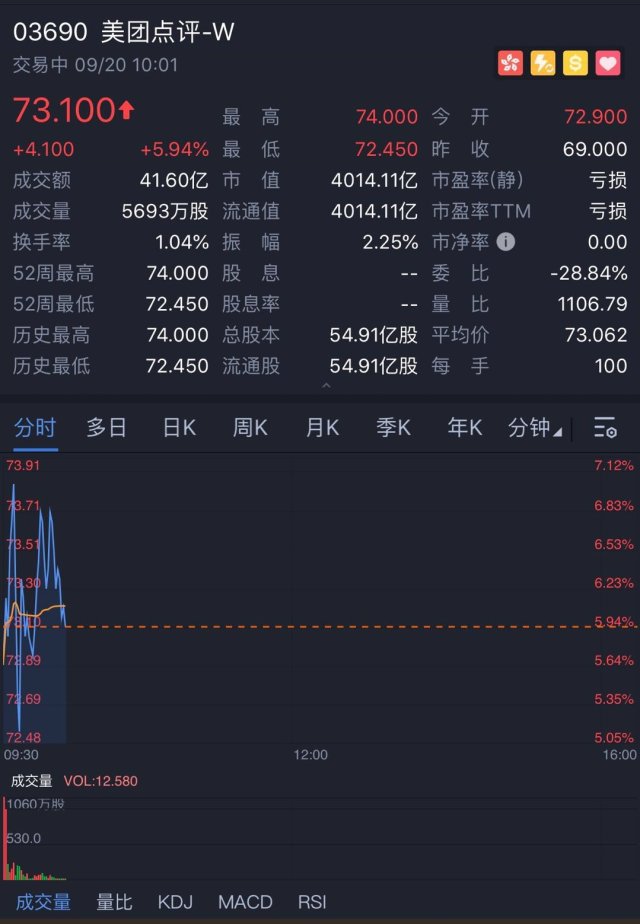Image resolution: width=640 pixels, height=924 pixels.
Task: Tap the 市净率 info icon
Action: click(x=506, y=242)
